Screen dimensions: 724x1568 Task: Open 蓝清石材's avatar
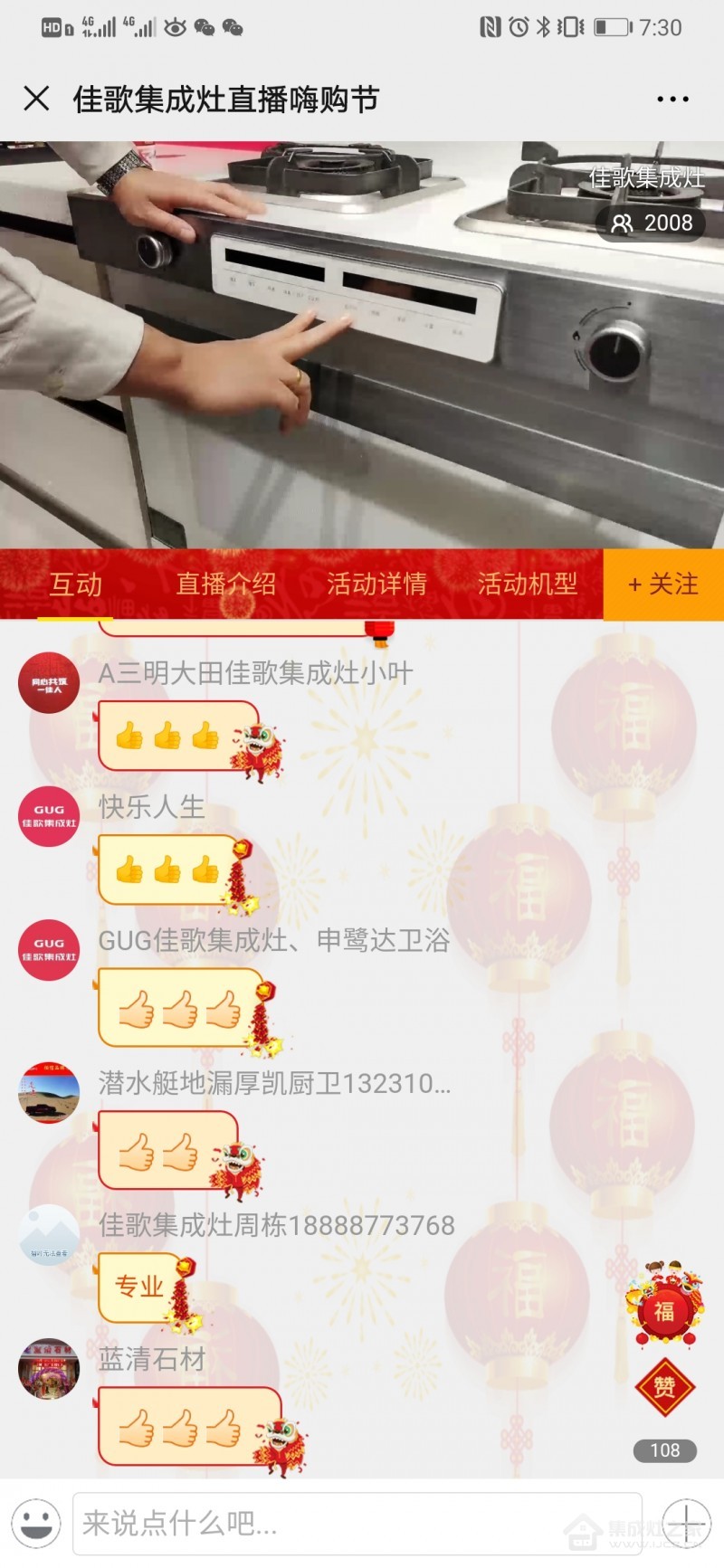coord(49,1368)
